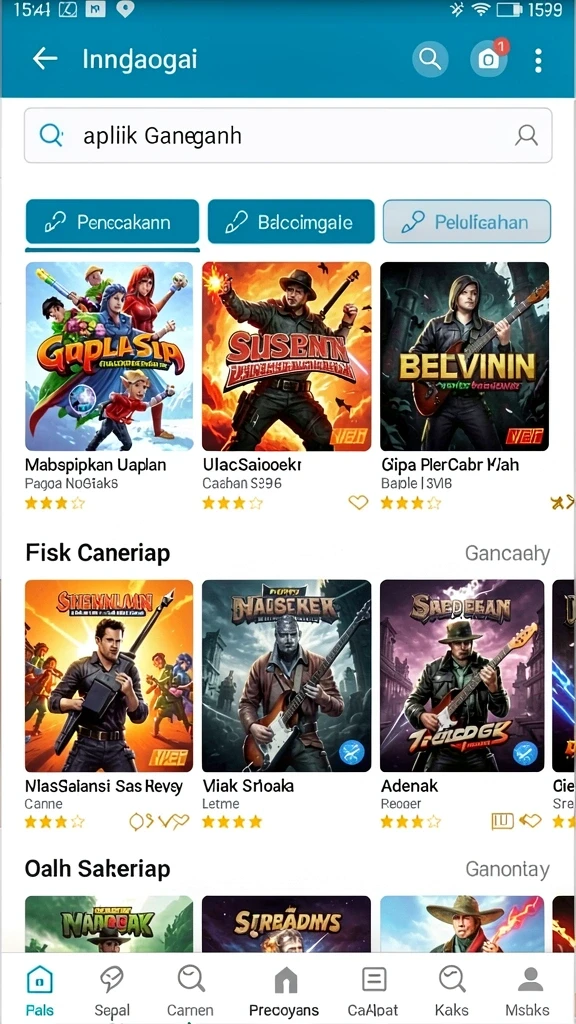Go back with the top-left arrow

point(45,59)
